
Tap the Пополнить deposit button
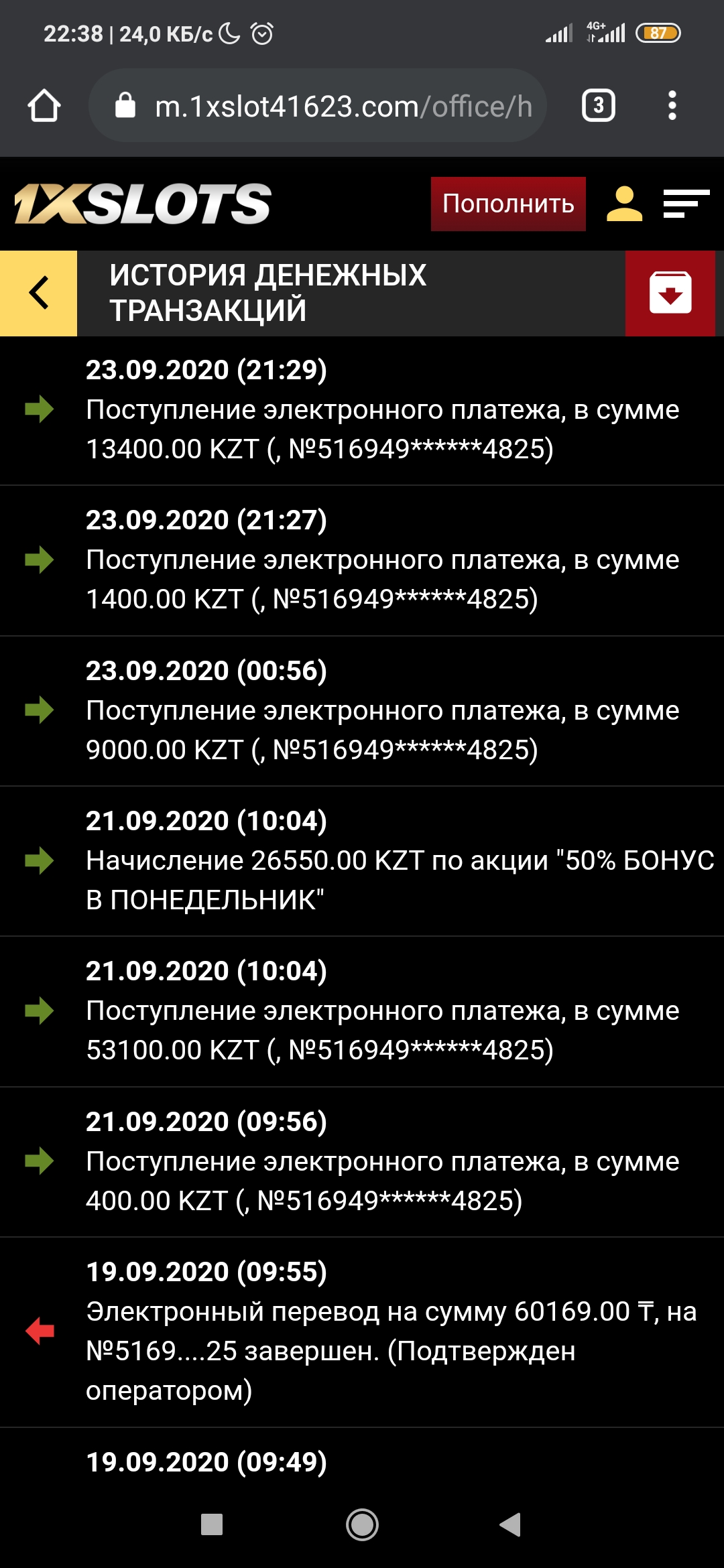[508, 204]
